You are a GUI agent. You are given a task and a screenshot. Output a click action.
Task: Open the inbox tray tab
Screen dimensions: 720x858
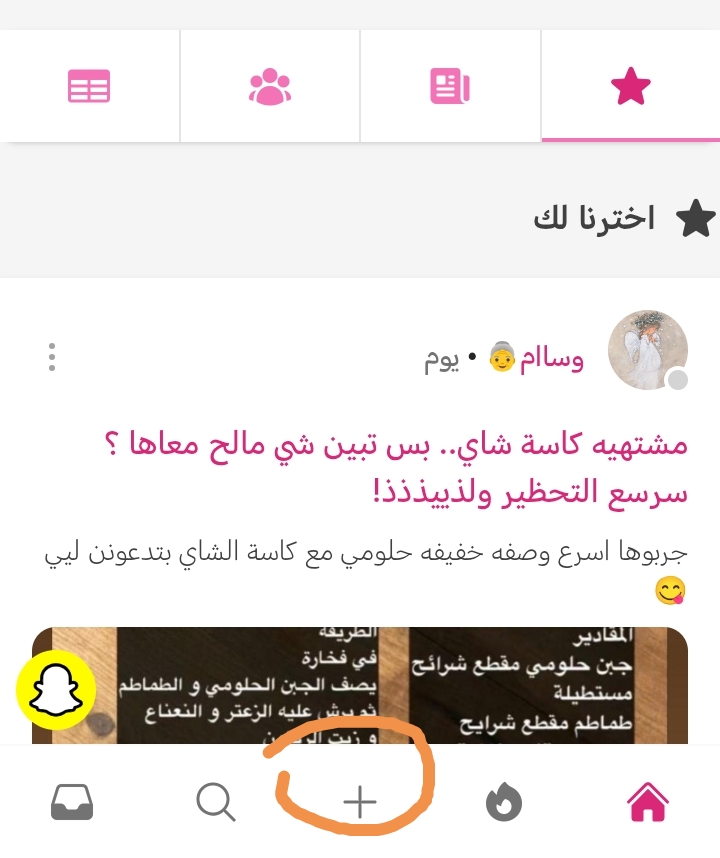pos(72,801)
